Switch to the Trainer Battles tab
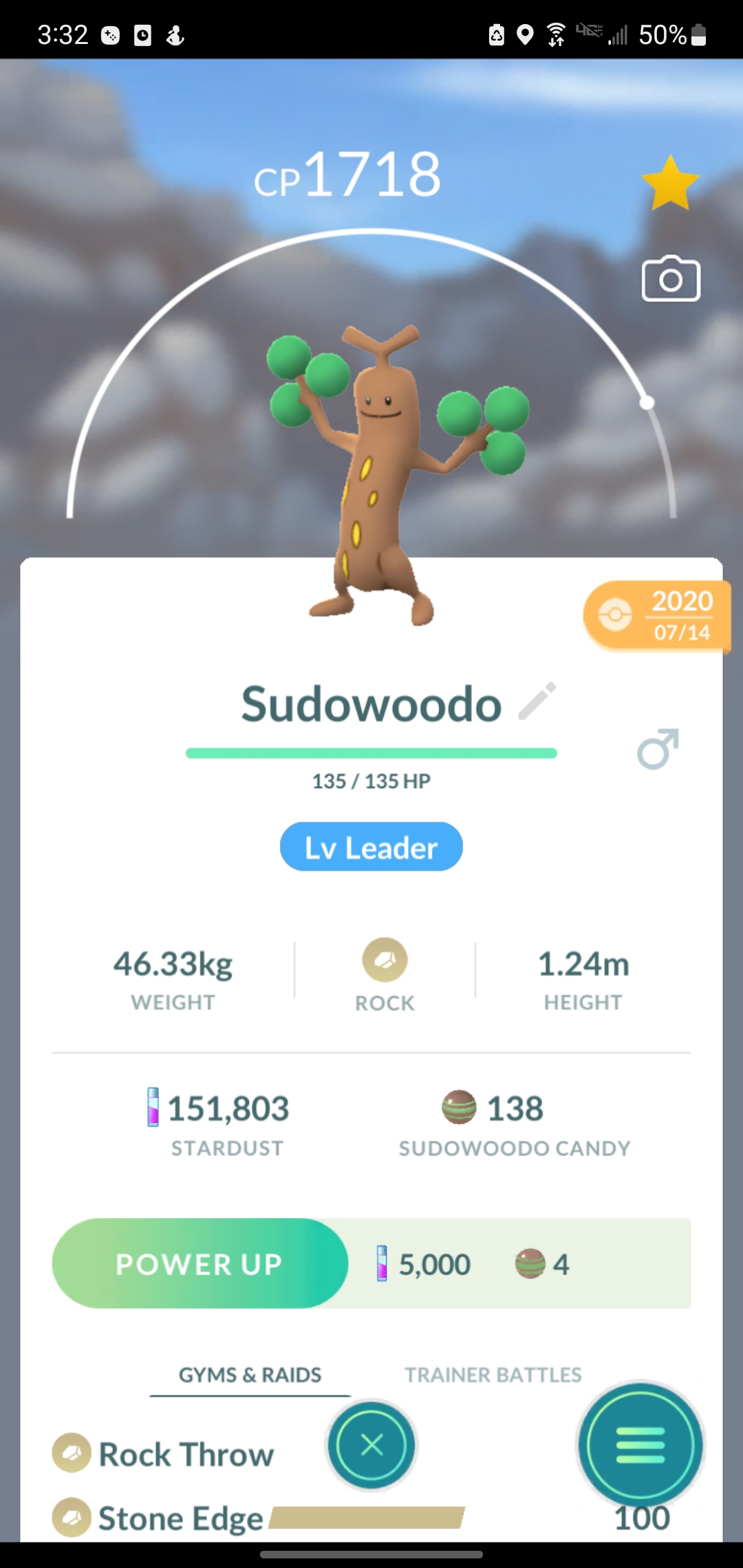This screenshot has width=743, height=1568. (493, 1375)
